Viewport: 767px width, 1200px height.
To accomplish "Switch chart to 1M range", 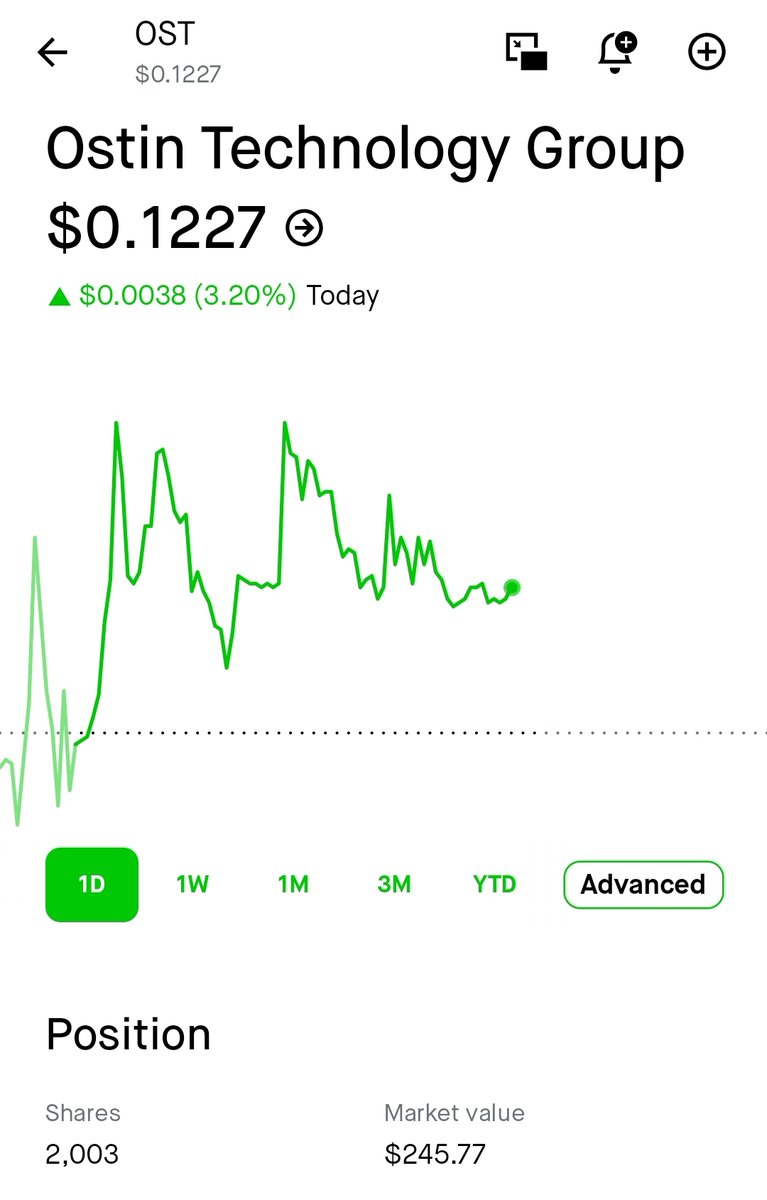I will (293, 884).
